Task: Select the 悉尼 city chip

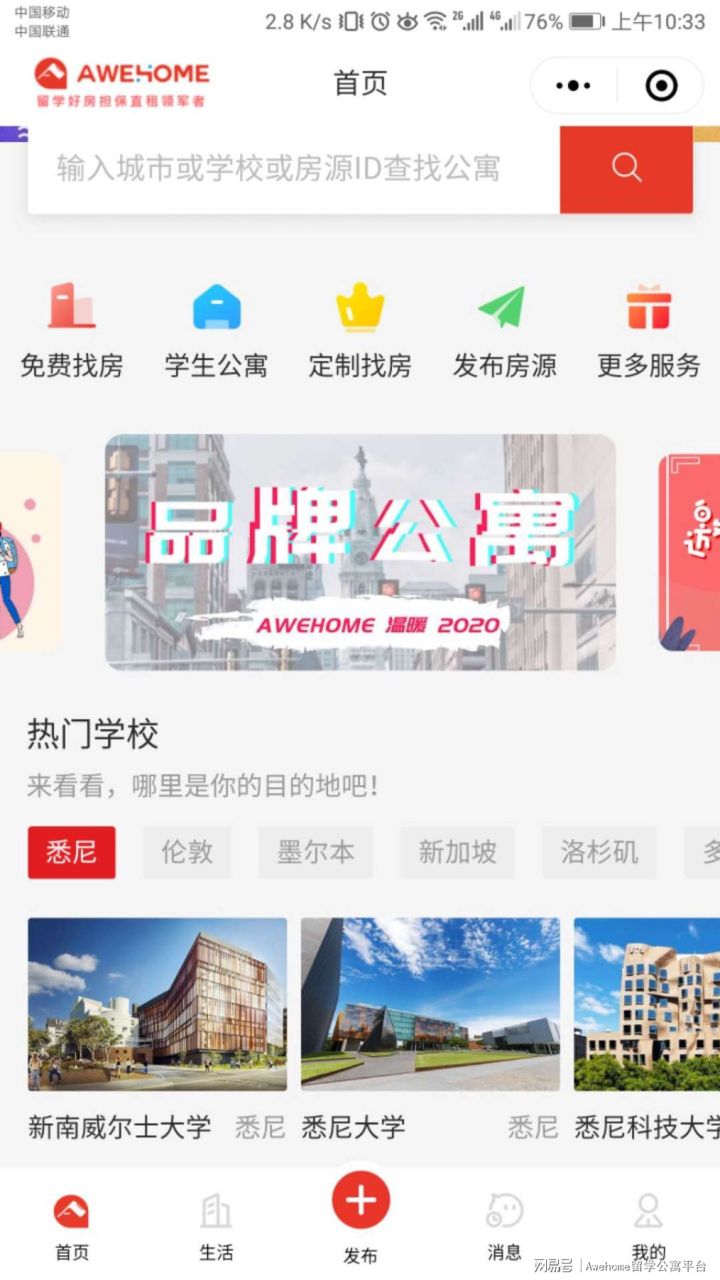Action: (71, 852)
